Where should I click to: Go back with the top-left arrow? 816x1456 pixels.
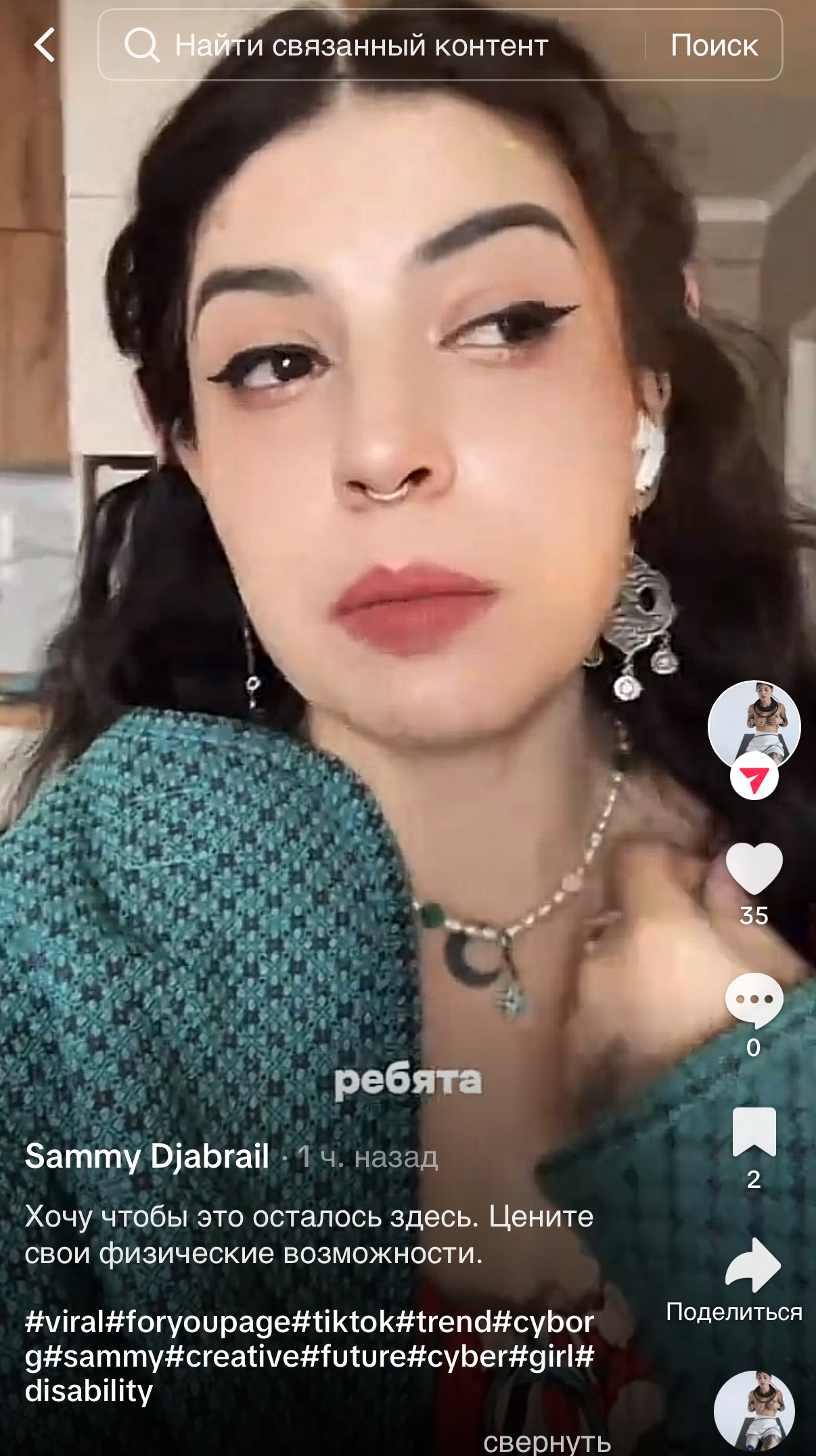click(x=45, y=45)
